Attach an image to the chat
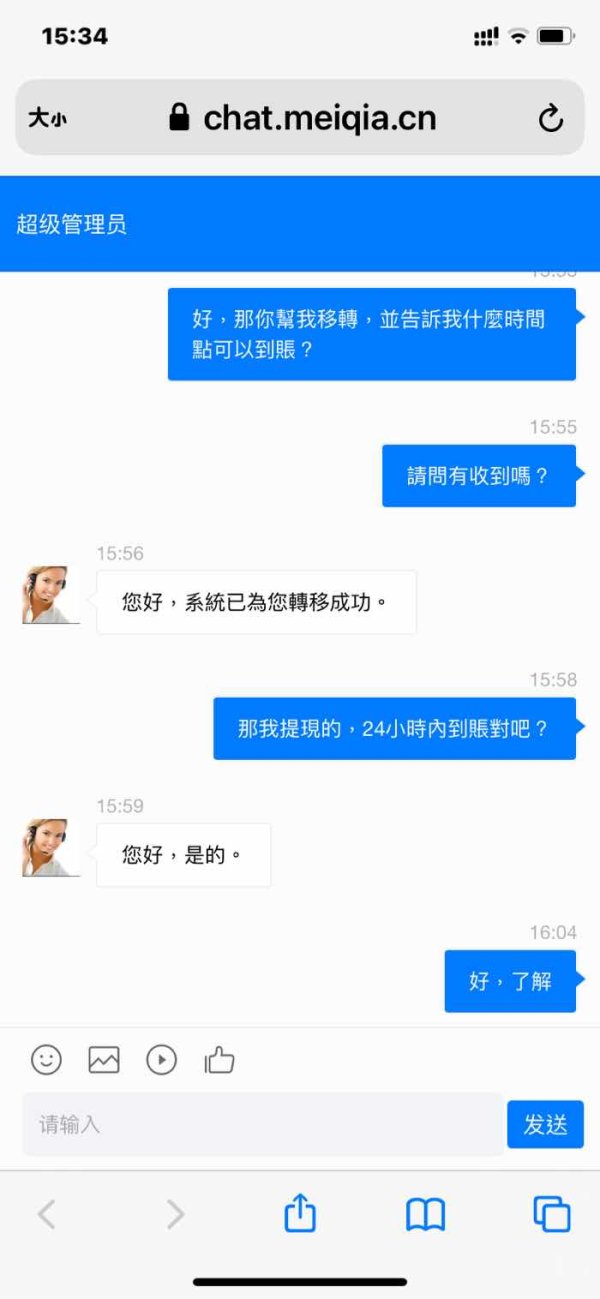The height and width of the screenshot is (1299, 600). (x=104, y=1059)
